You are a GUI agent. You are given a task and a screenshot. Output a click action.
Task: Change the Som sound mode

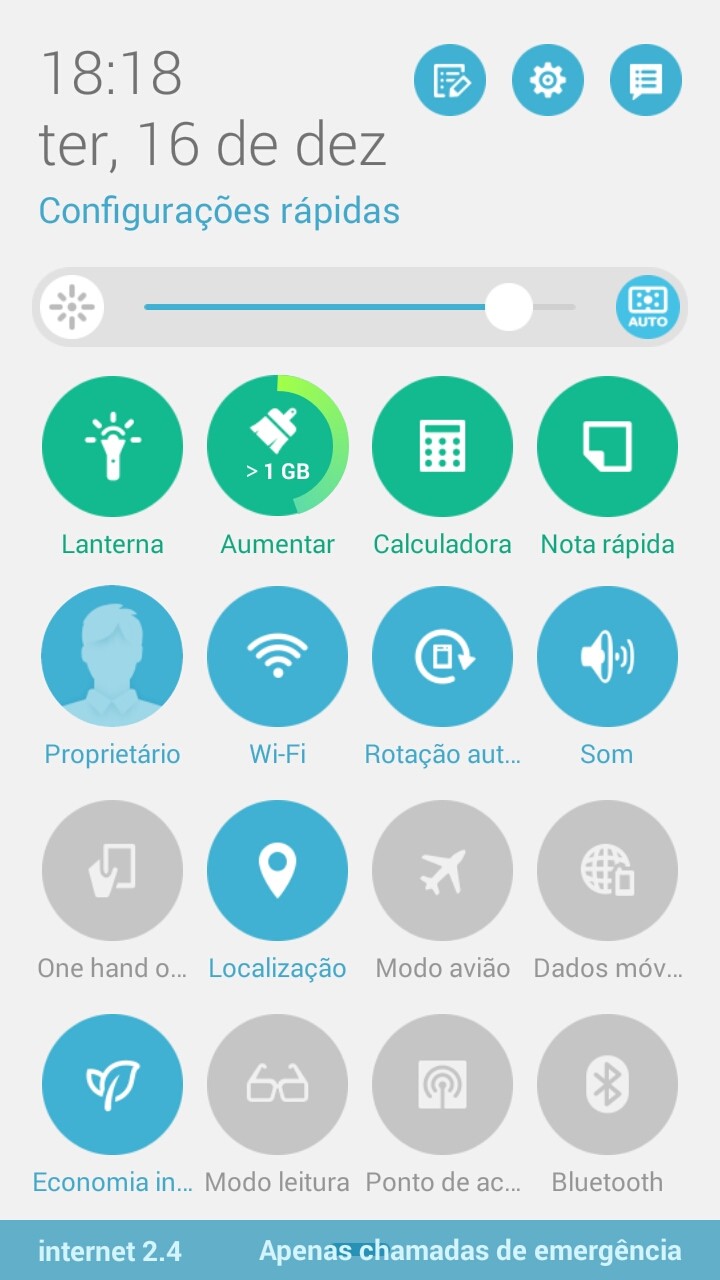(x=607, y=656)
